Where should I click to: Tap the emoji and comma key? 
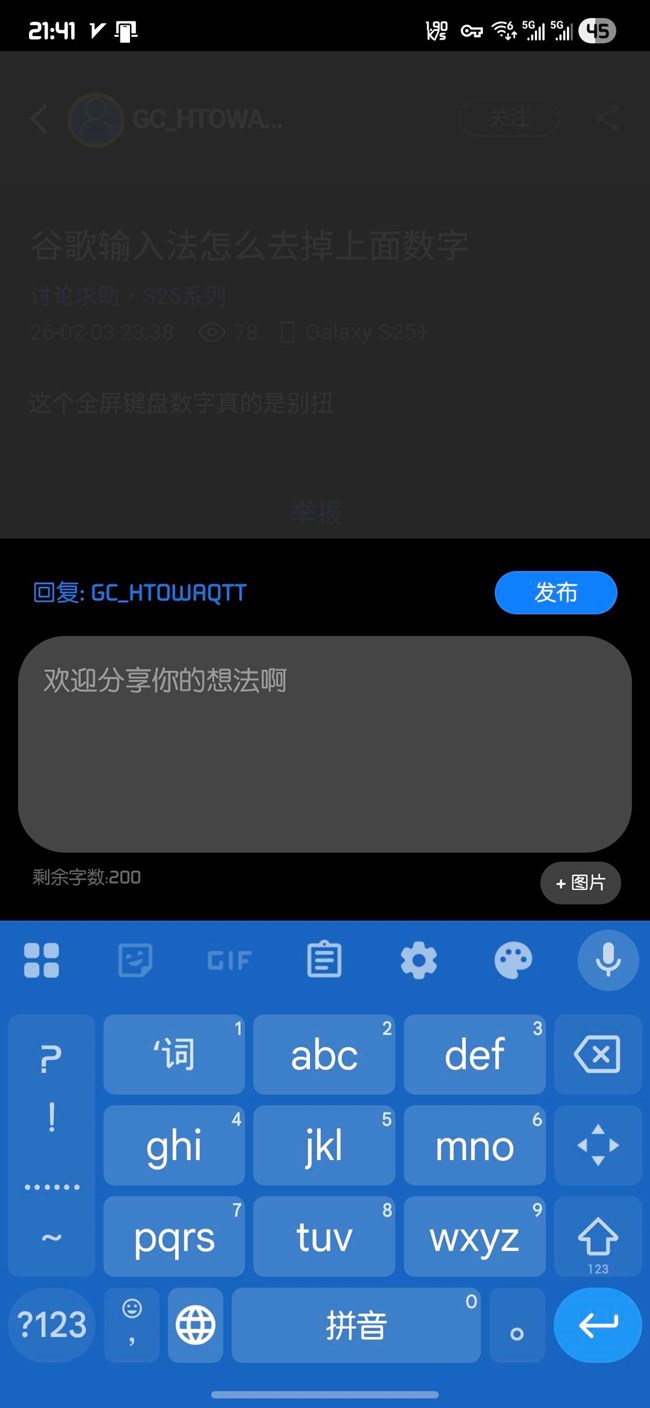click(x=132, y=1326)
